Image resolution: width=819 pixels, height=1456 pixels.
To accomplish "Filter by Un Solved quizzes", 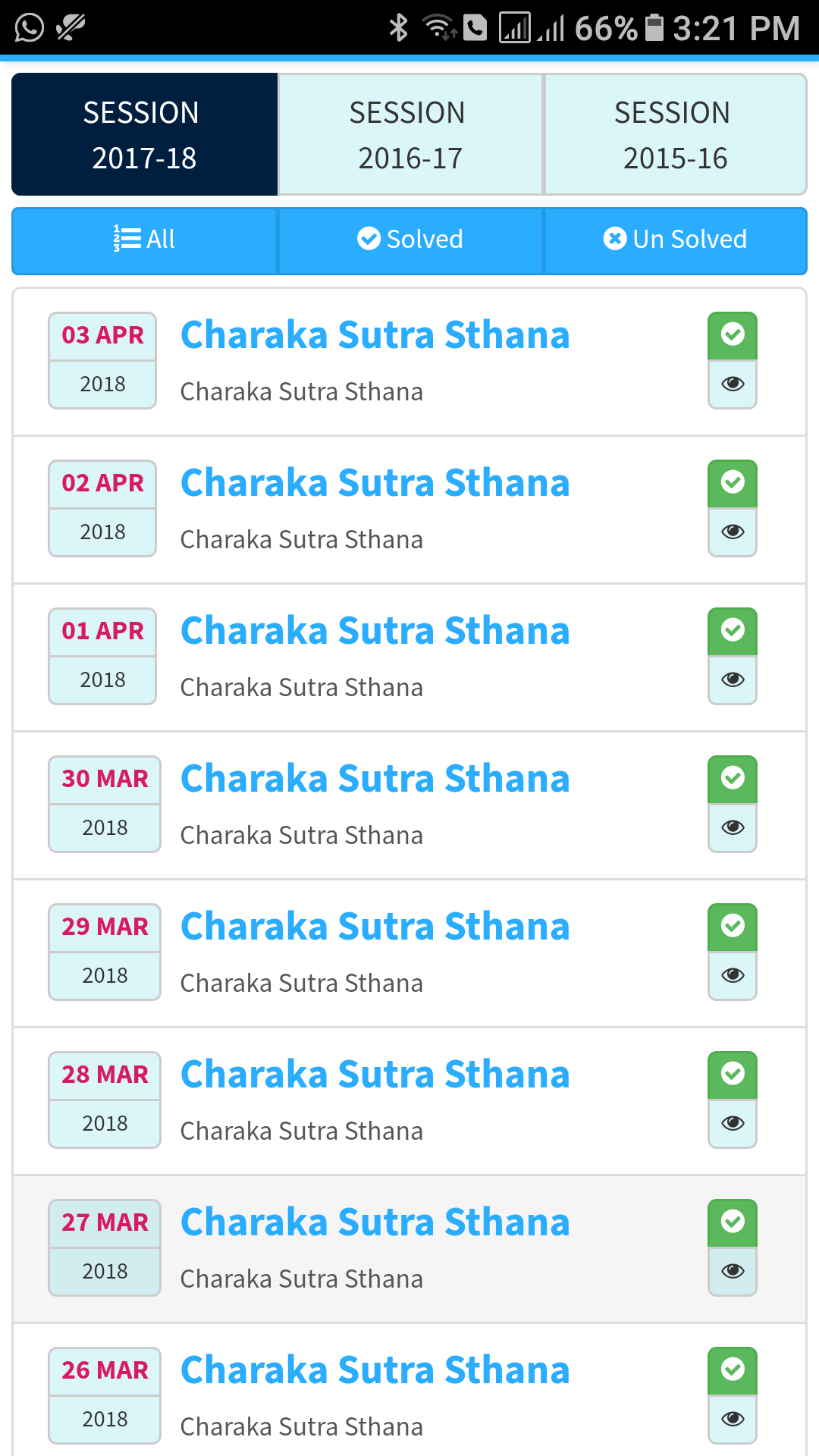I will [675, 240].
